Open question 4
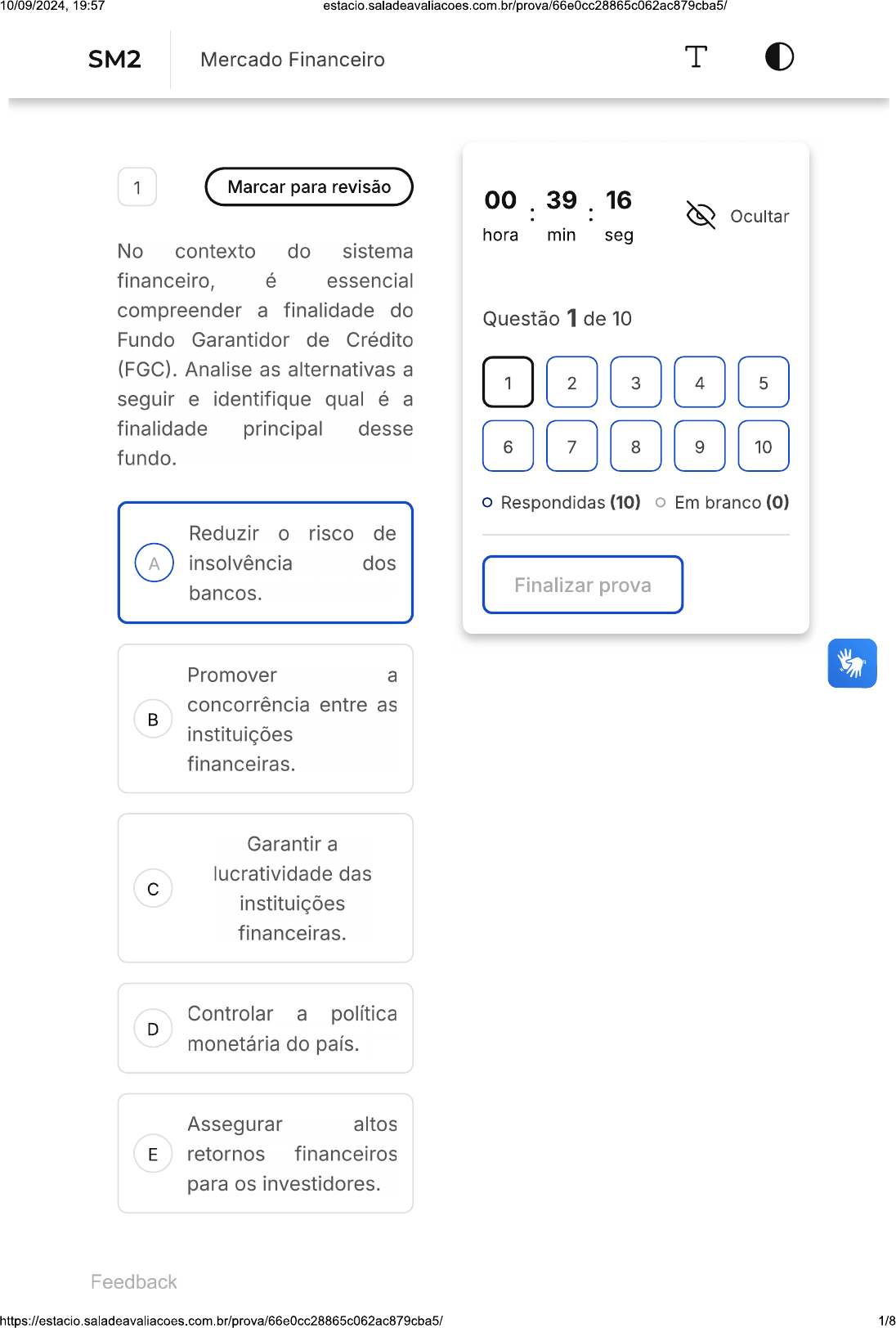This screenshot has height=1328, width=896. coord(699,383)
